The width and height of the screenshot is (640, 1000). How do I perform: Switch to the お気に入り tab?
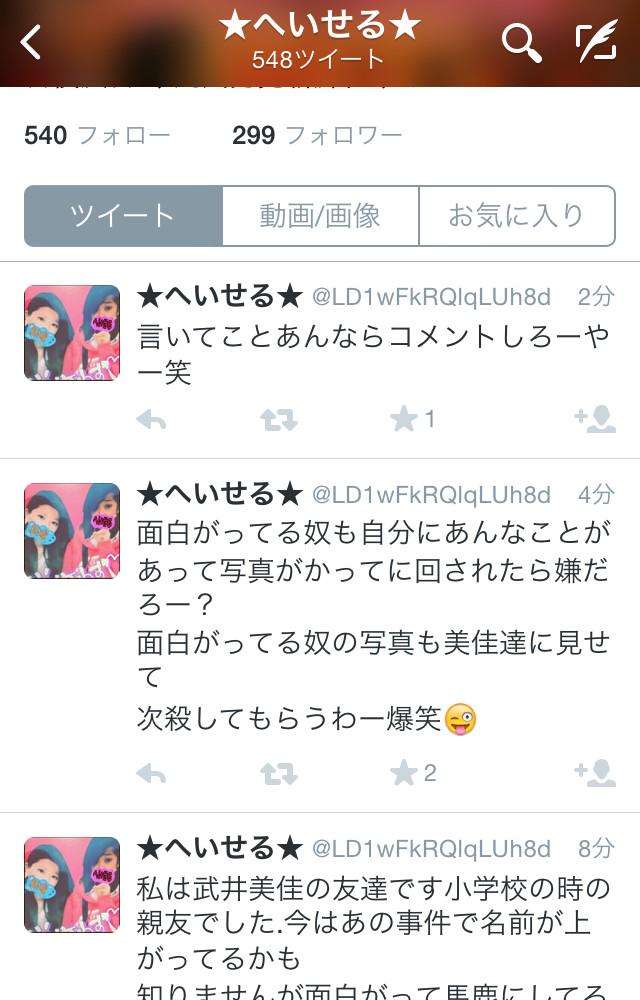pyautogui.click(x=516, y=216)
